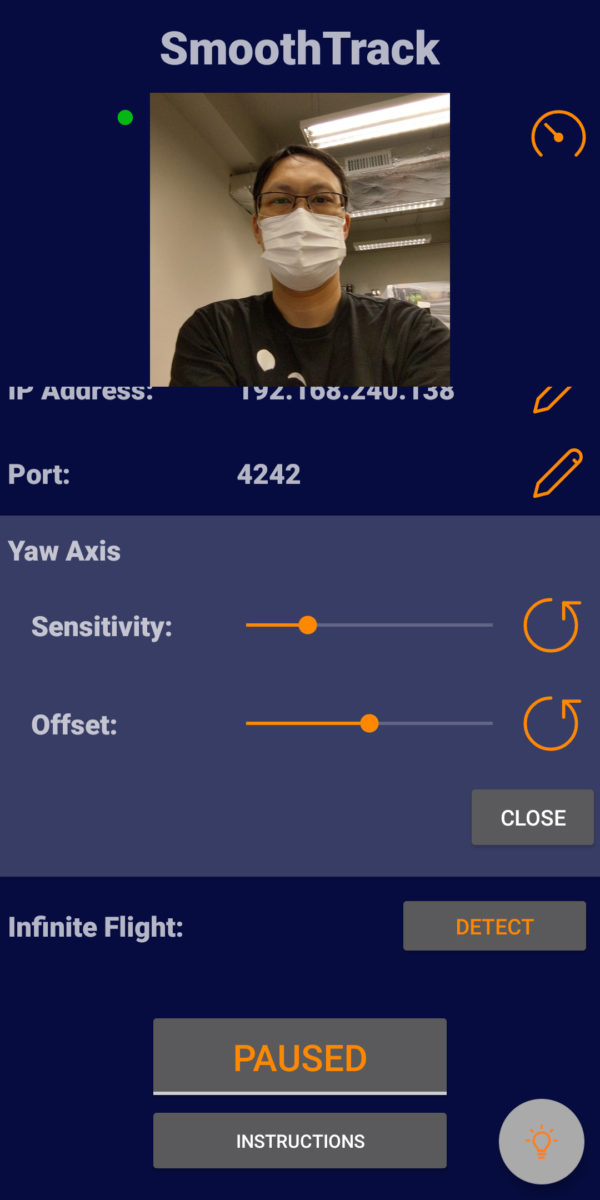
Task: Close the Yaw Axis panel
Action: pos(533,818)
